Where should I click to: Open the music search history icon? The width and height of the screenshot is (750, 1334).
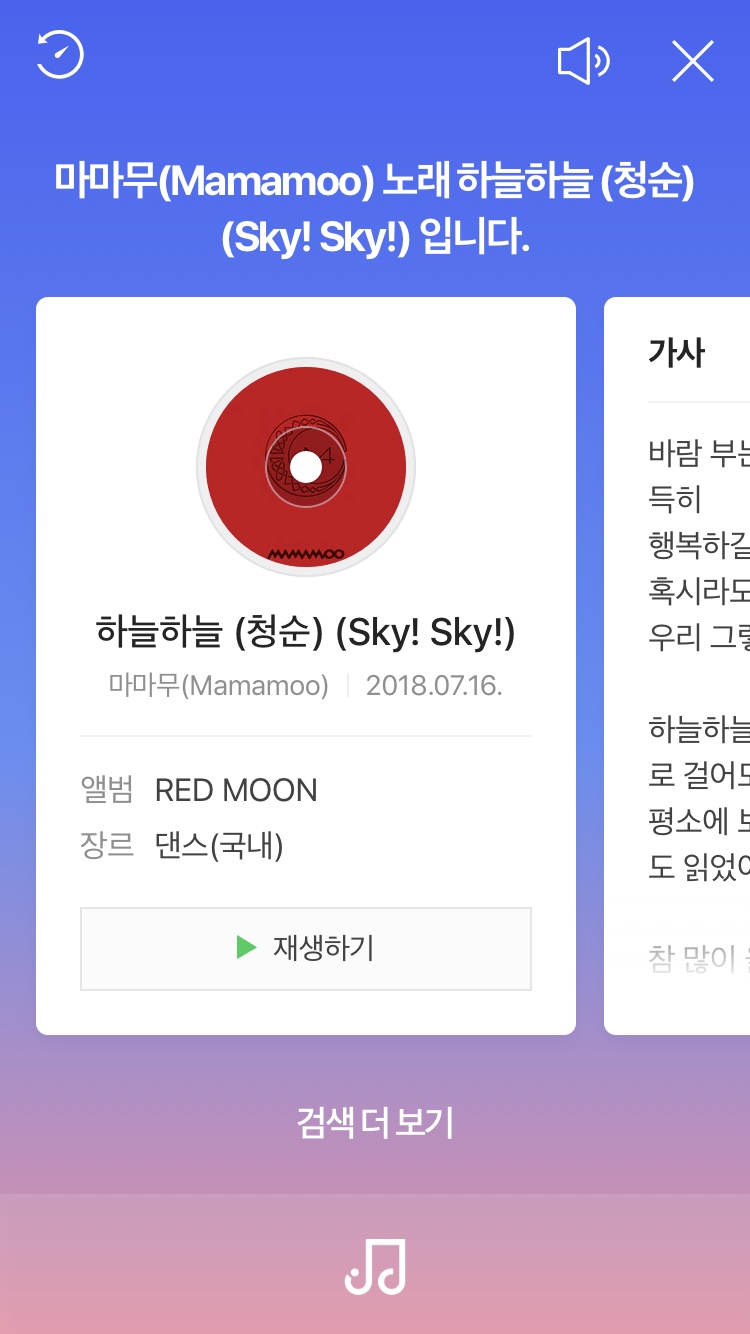[x=60, y=54]
